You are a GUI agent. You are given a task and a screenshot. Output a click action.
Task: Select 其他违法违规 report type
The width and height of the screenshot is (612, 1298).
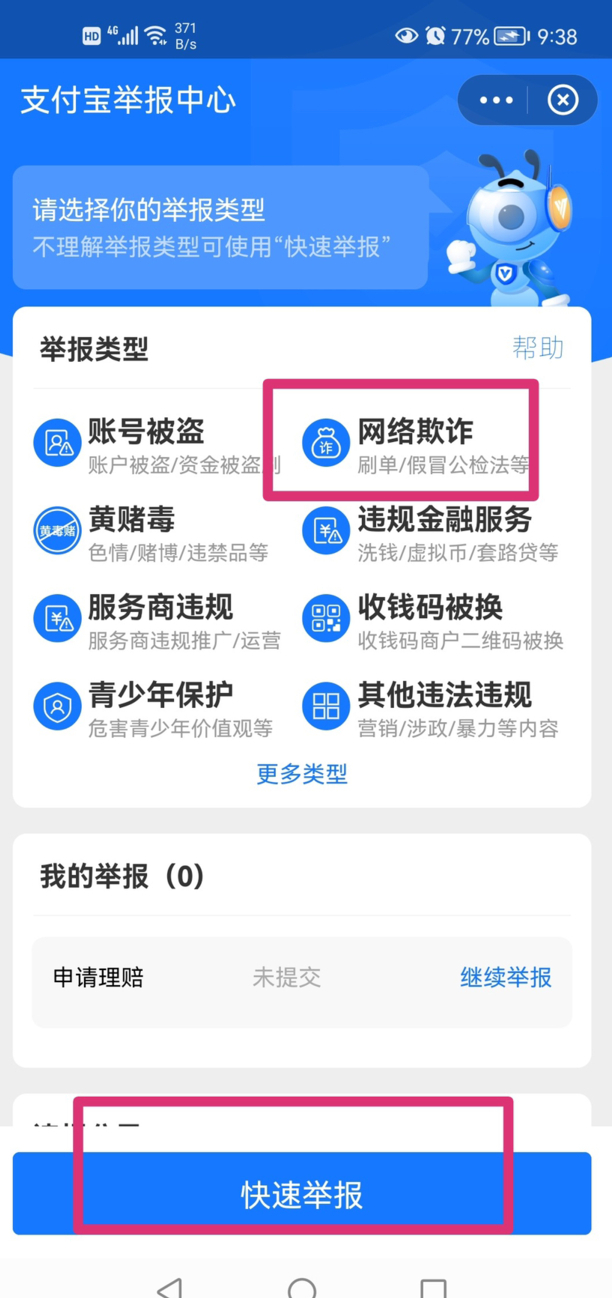click(430, 706)
